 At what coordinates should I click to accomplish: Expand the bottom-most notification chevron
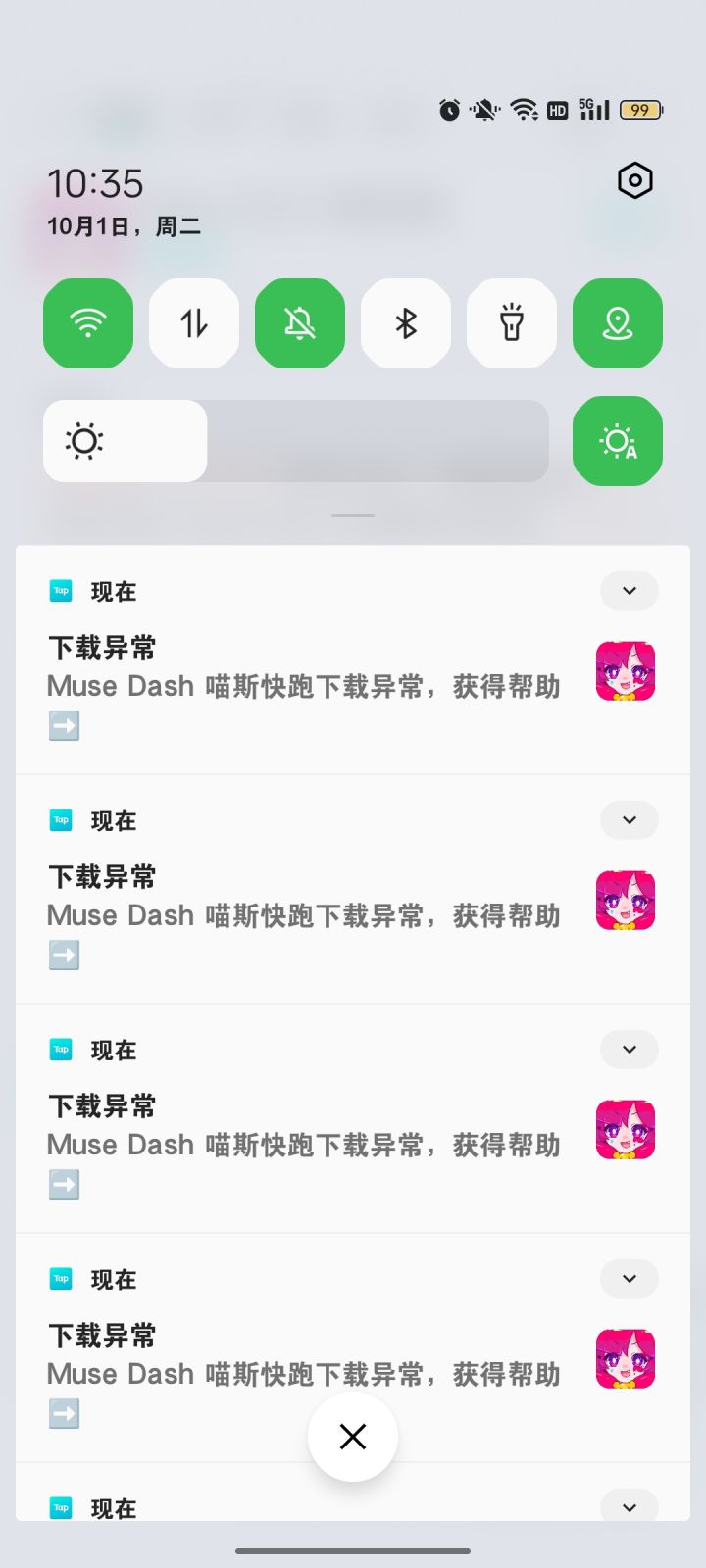[629, 1507]
